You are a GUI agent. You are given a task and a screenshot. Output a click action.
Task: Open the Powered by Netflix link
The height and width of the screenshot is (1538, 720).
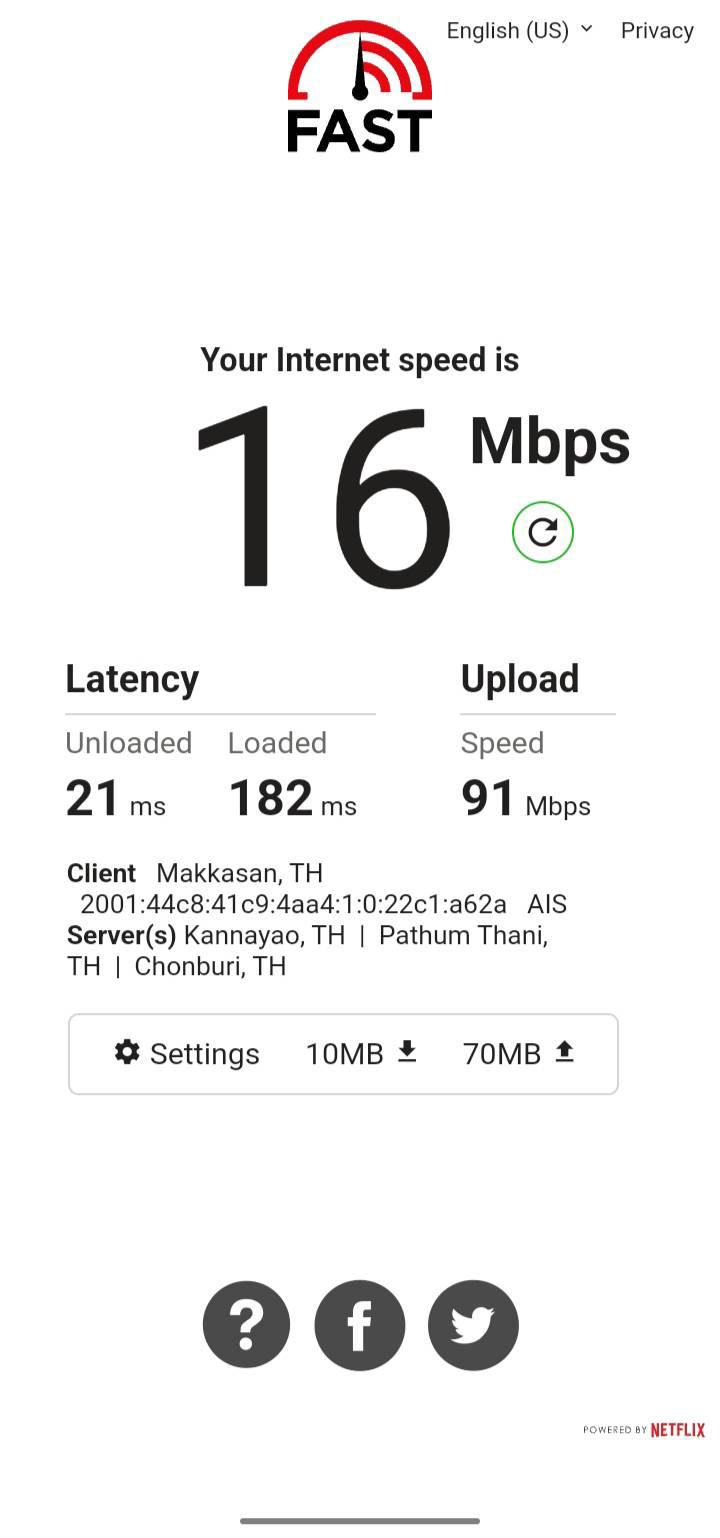click(x=644, y=1430)
